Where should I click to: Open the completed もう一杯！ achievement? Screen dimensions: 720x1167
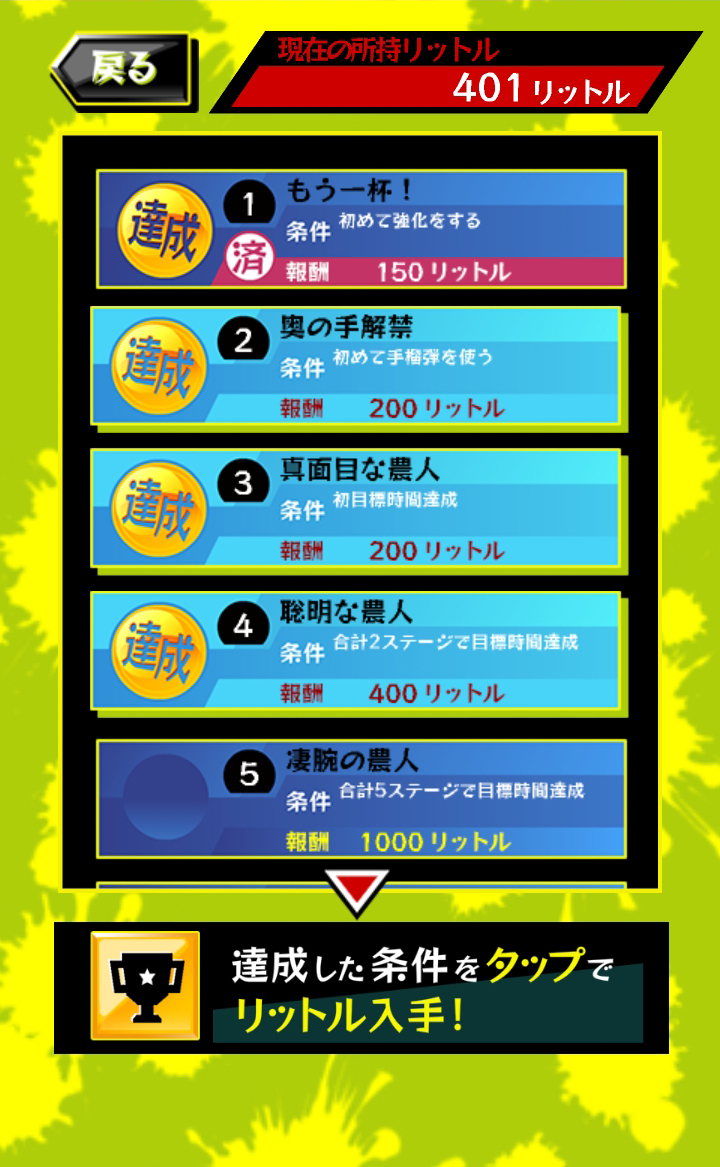360,229
